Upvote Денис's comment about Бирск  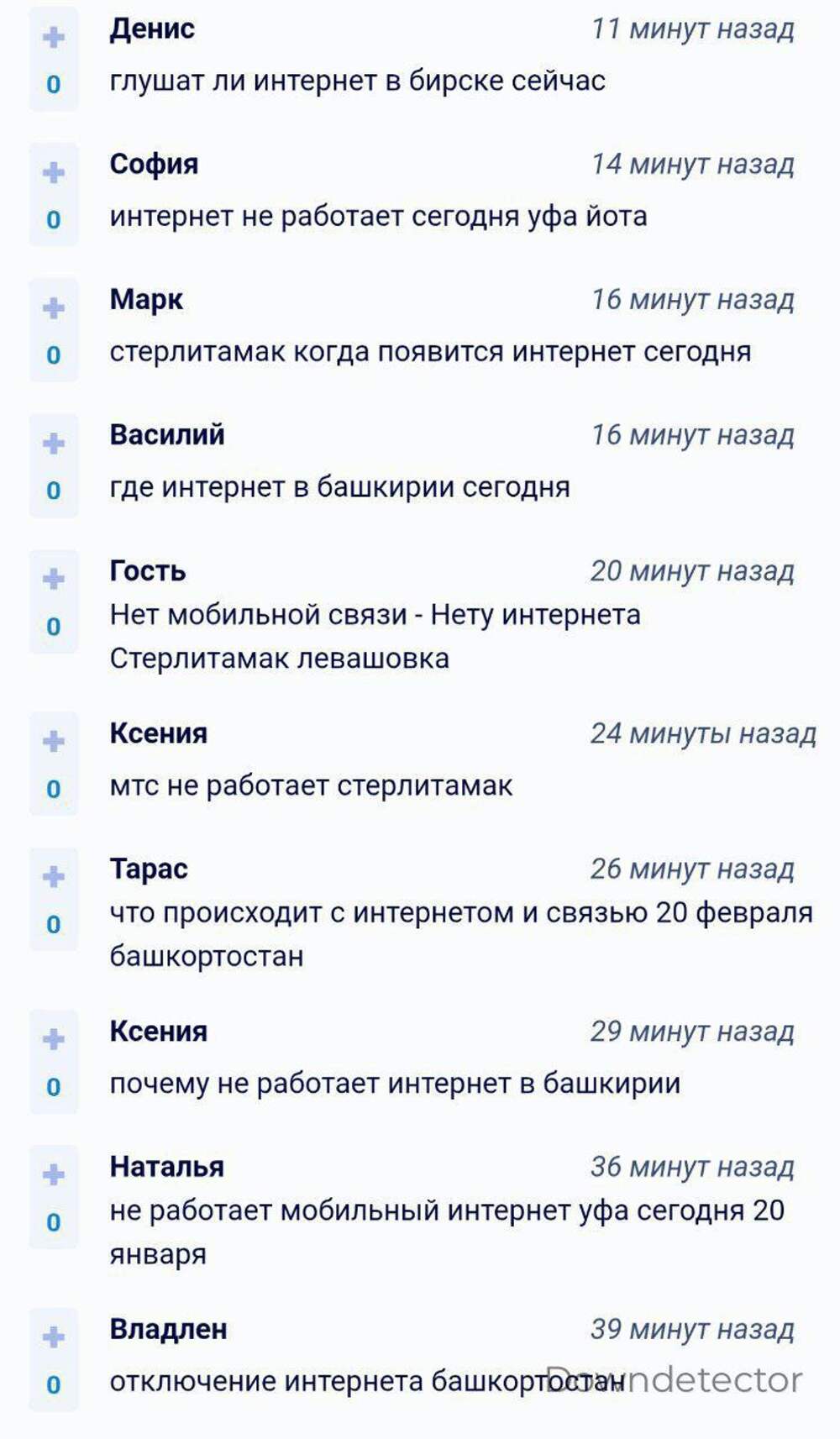[x=54, y=37]
